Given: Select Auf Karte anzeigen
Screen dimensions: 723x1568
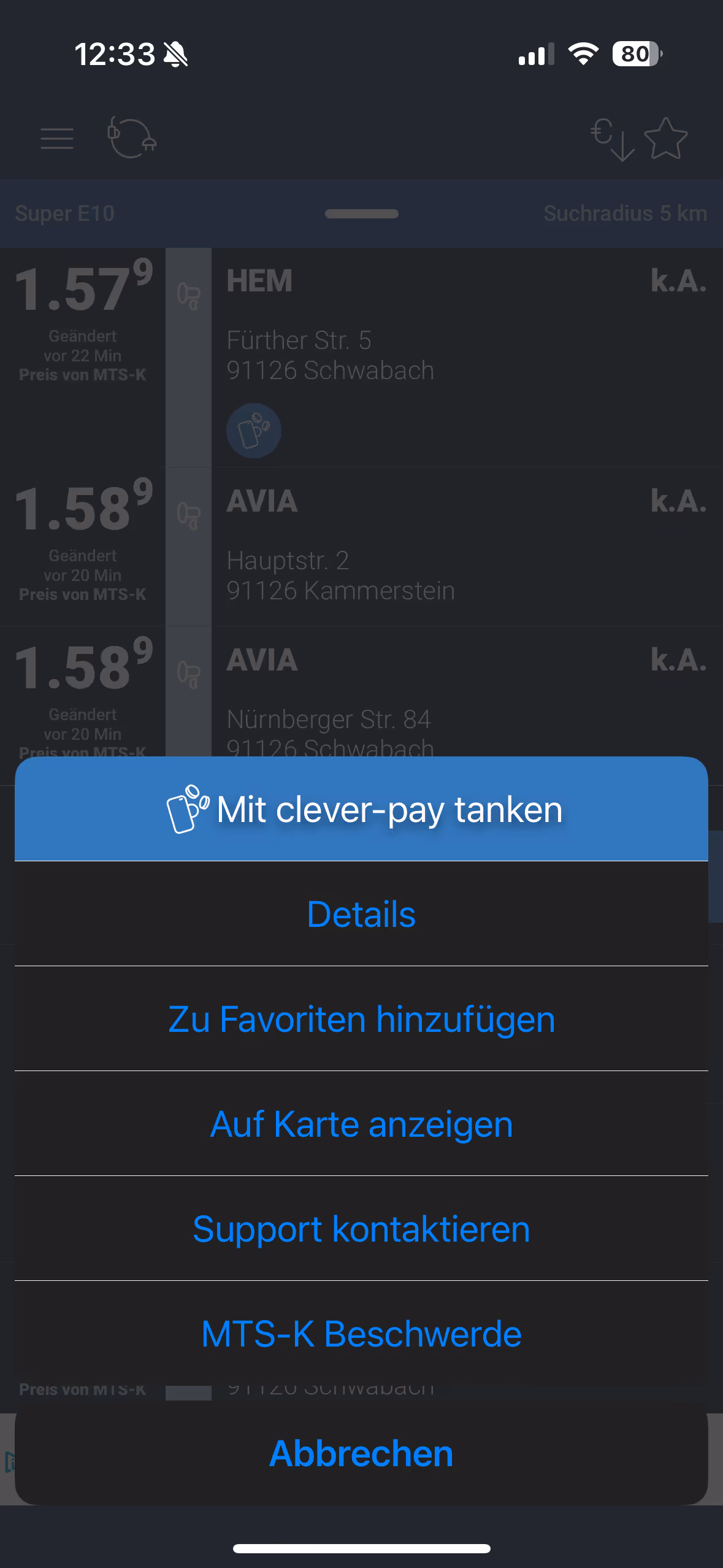Looking at the screenshot, I should point(362,1124).
